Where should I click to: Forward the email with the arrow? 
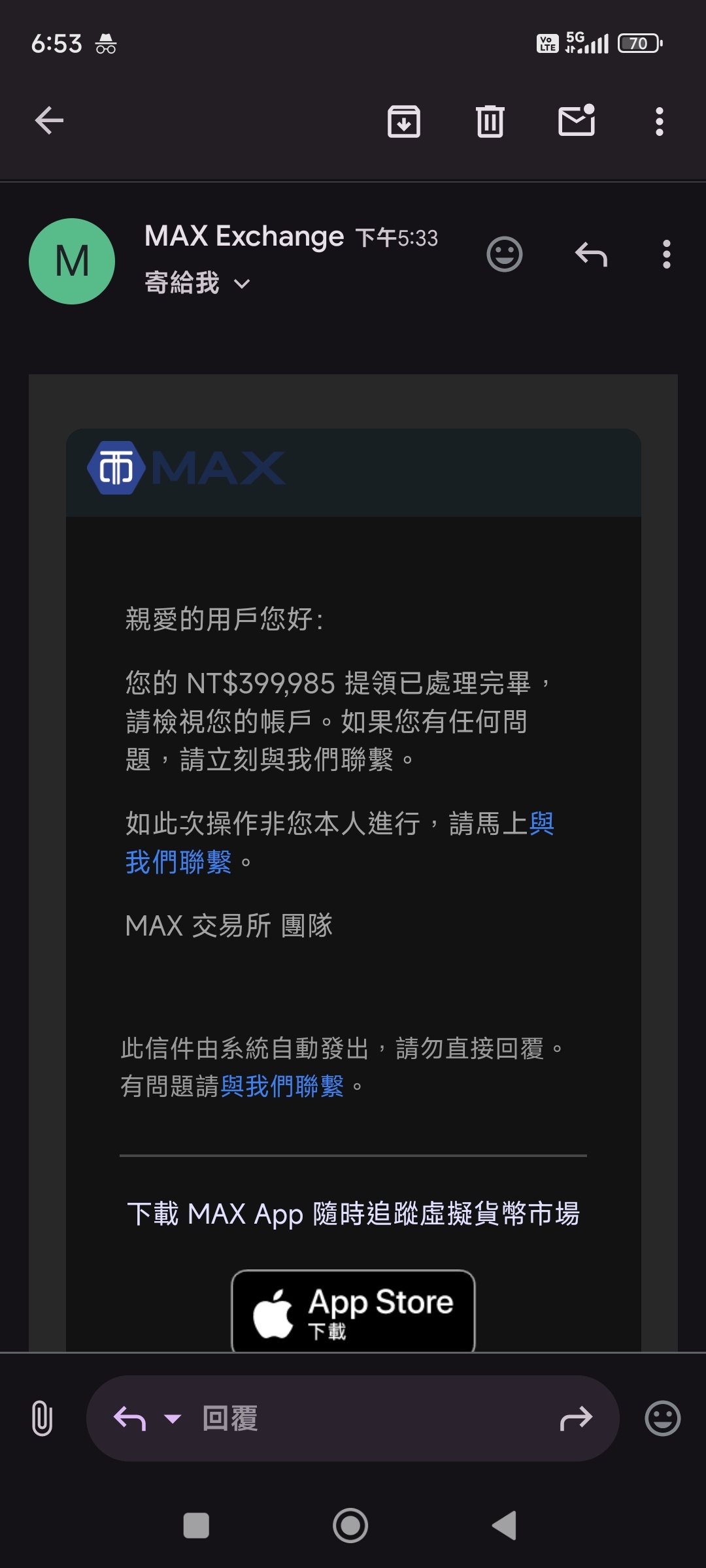[576, 1418]
